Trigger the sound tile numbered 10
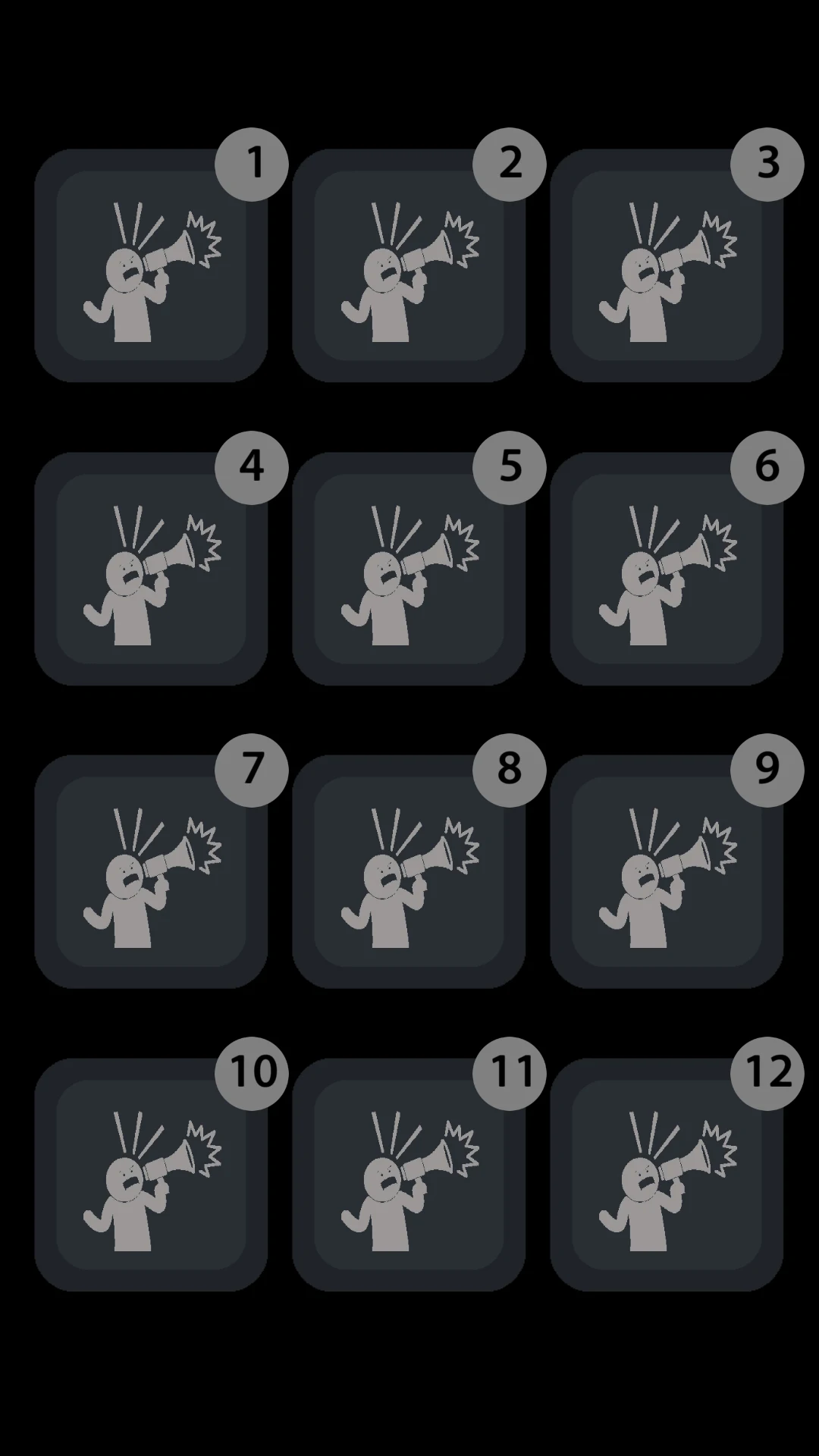Screen dimensions: 819x1456 point(151,1175)
